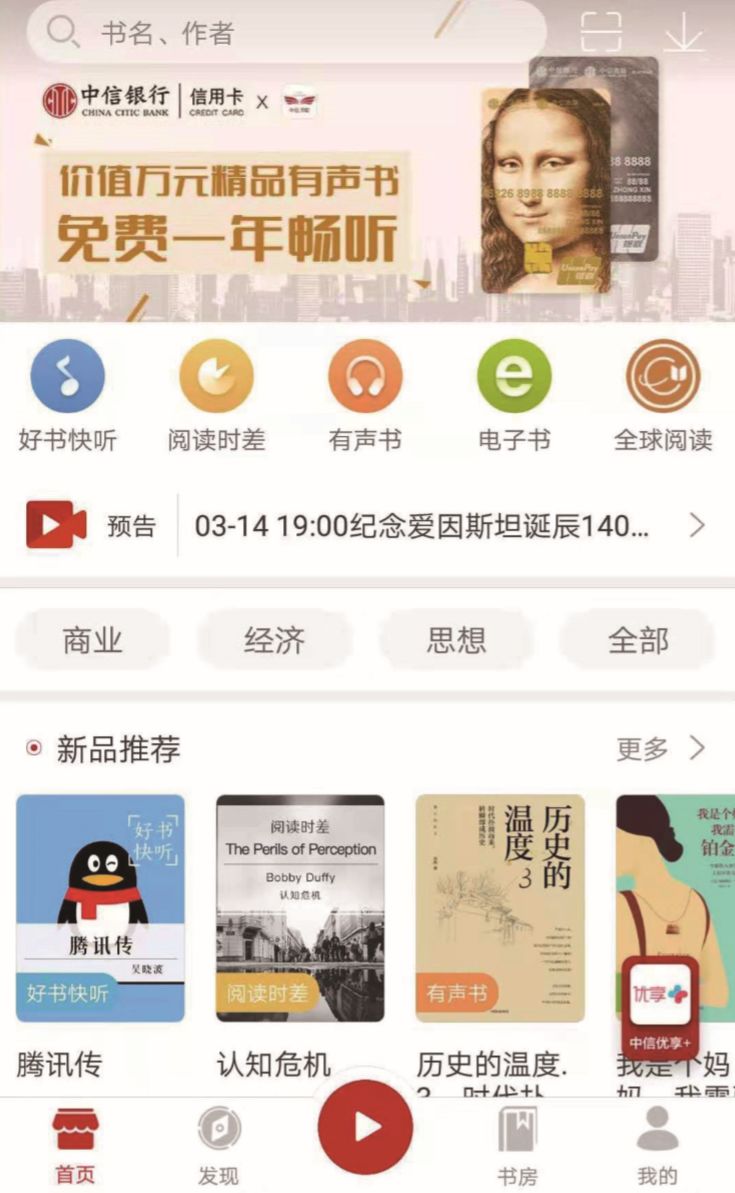Select the 经济 chip
The height and width of the screenshot is (1193, 735).
click(x=274, y=640)
